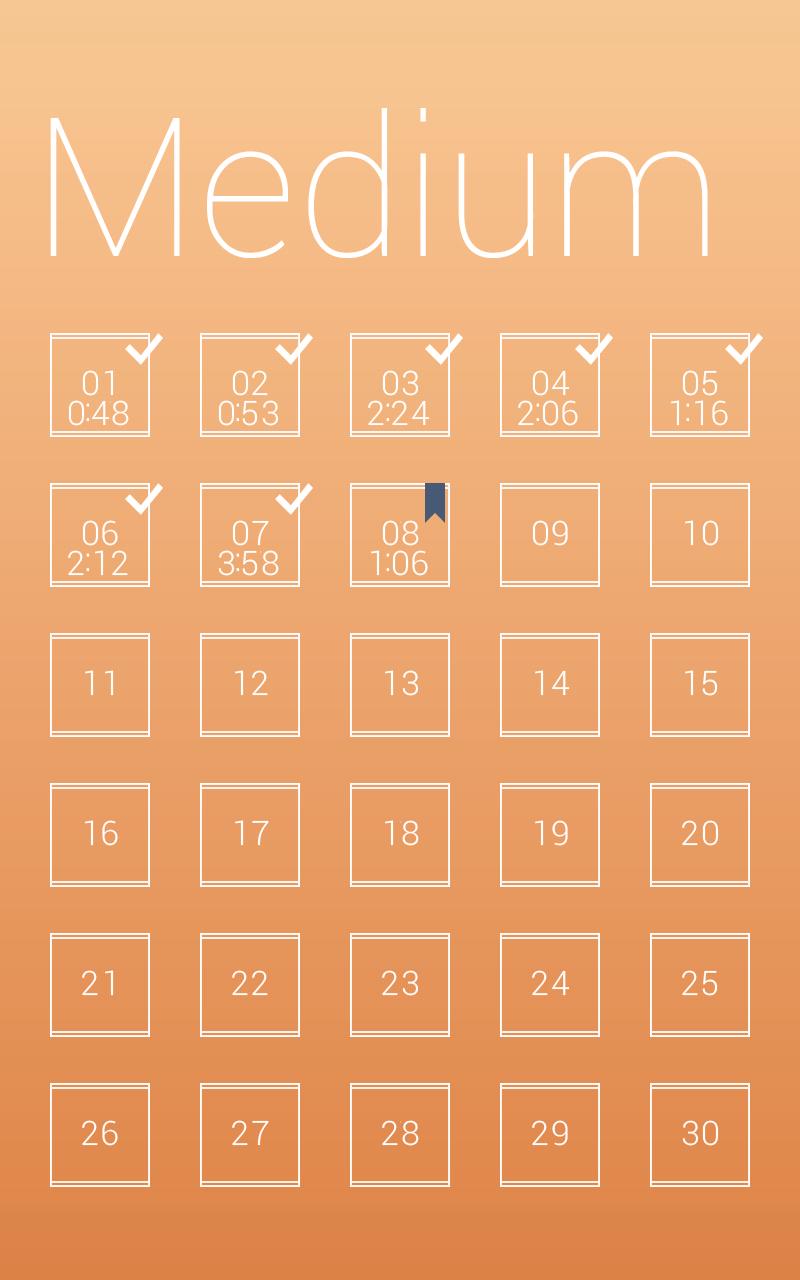
Task: Open level 05 with time 1:16
Action: (700, 385)
